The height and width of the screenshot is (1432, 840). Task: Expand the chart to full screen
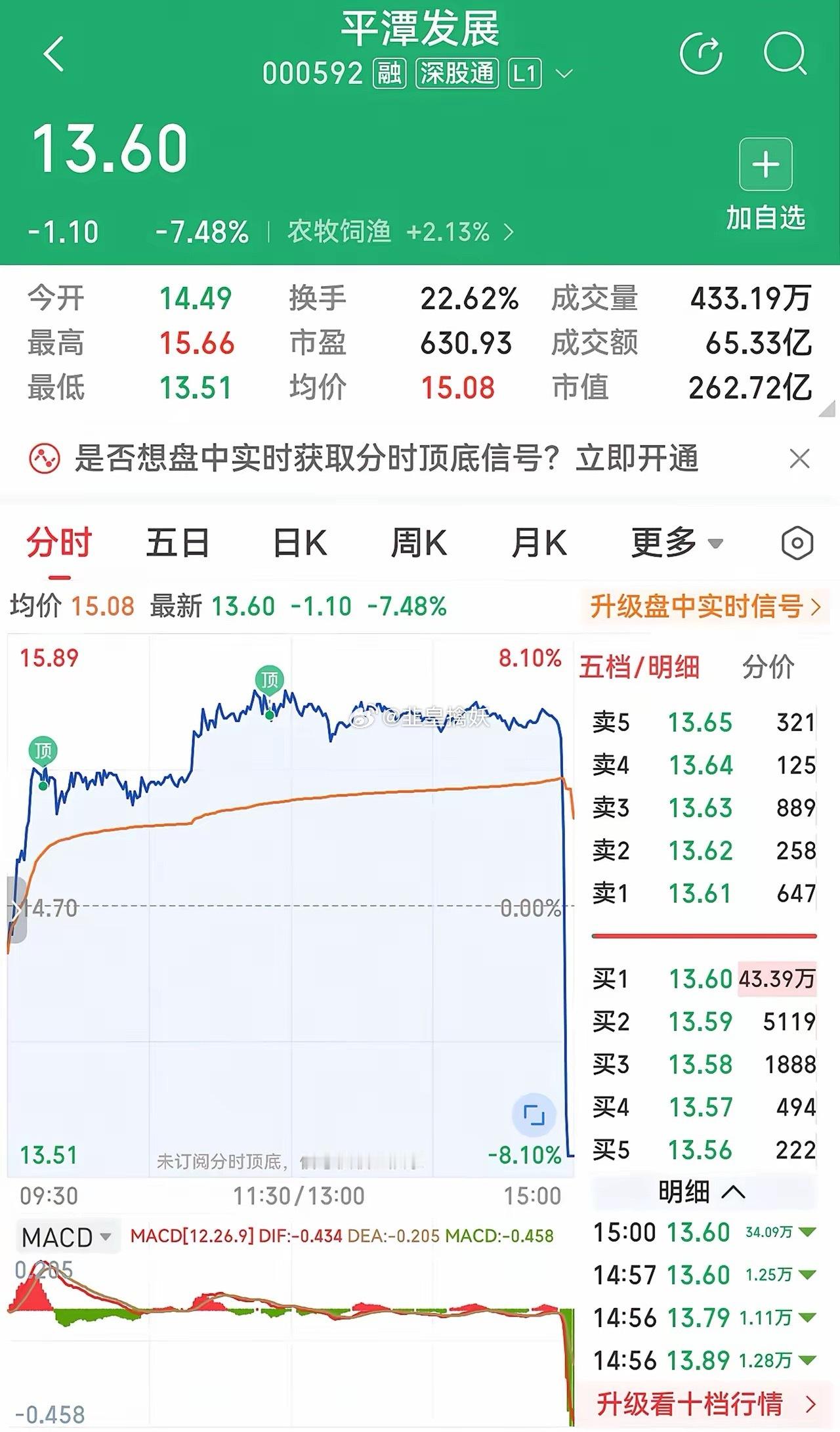pyautogui.click(x=534, y=1115)
